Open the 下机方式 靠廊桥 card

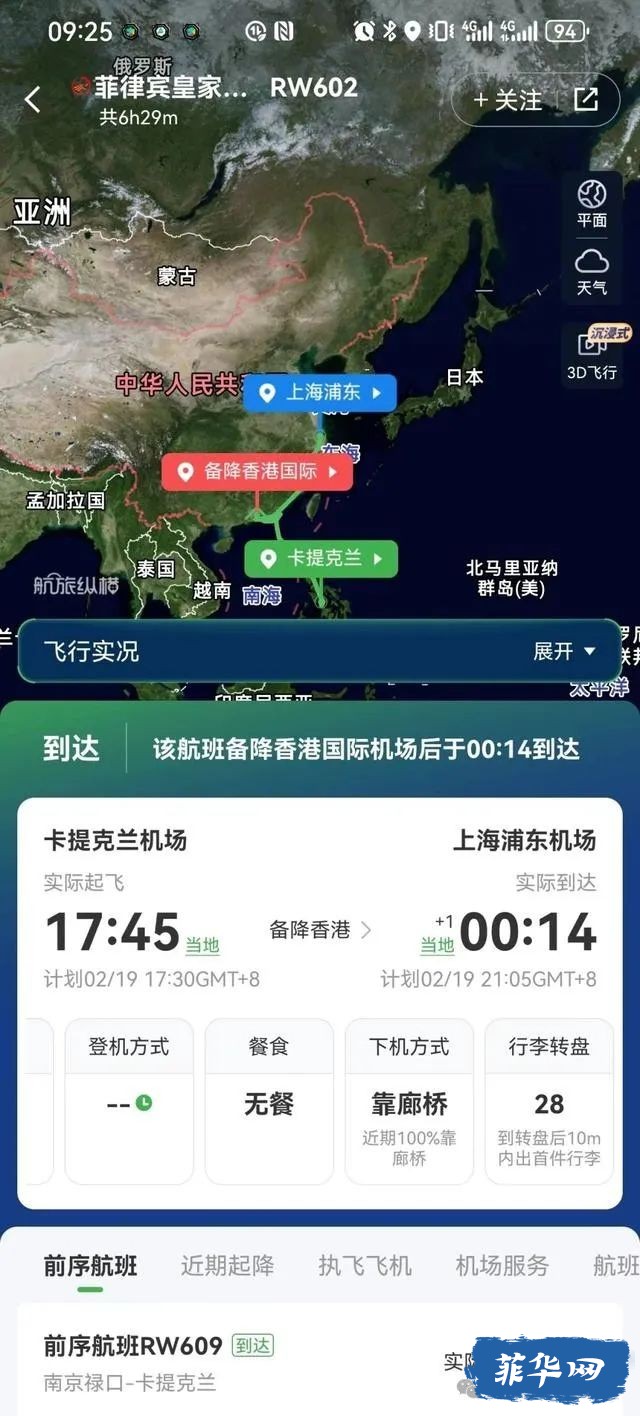408,1101
